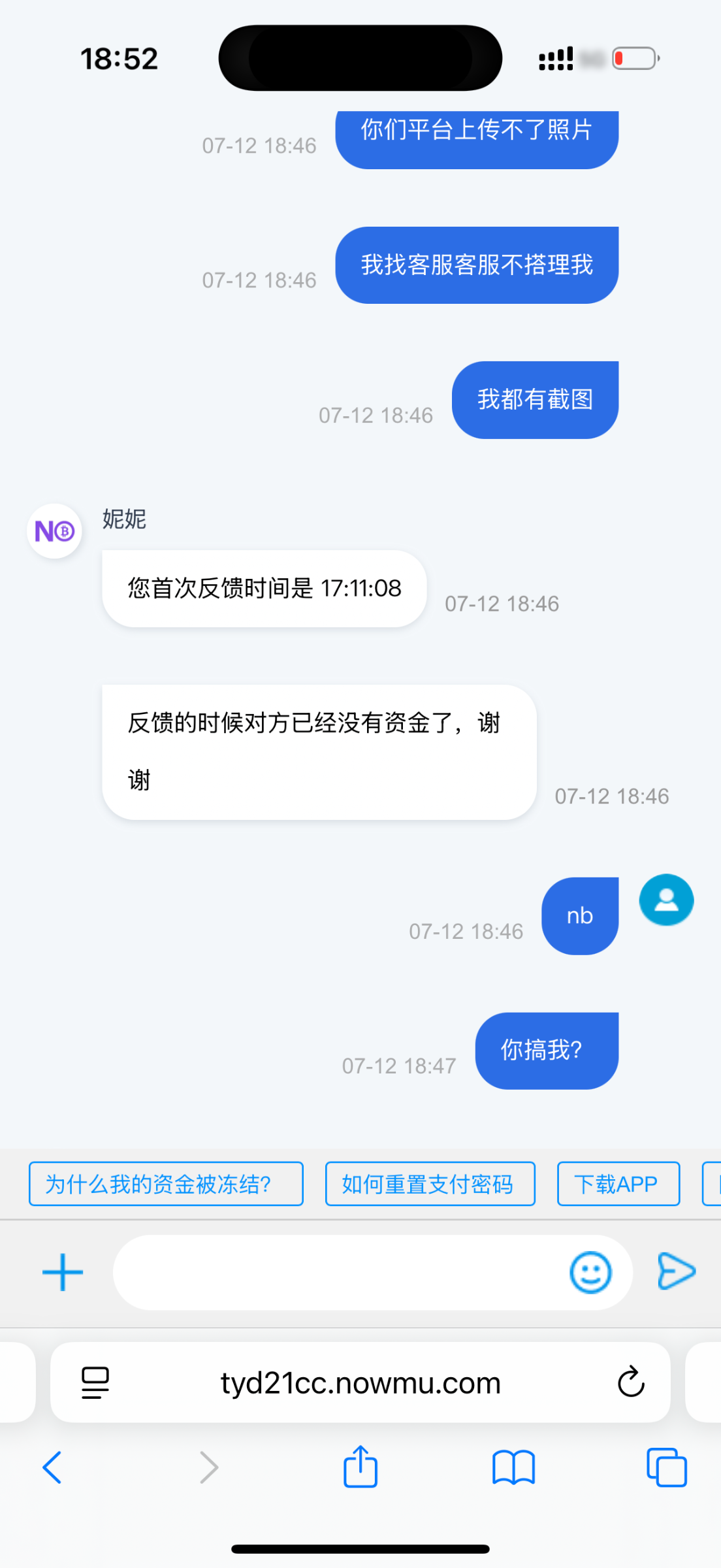Image resolution: width=721 pixels, height=1568 pixels.
Task: Tap the nb chat bubble
Action: 579,915
